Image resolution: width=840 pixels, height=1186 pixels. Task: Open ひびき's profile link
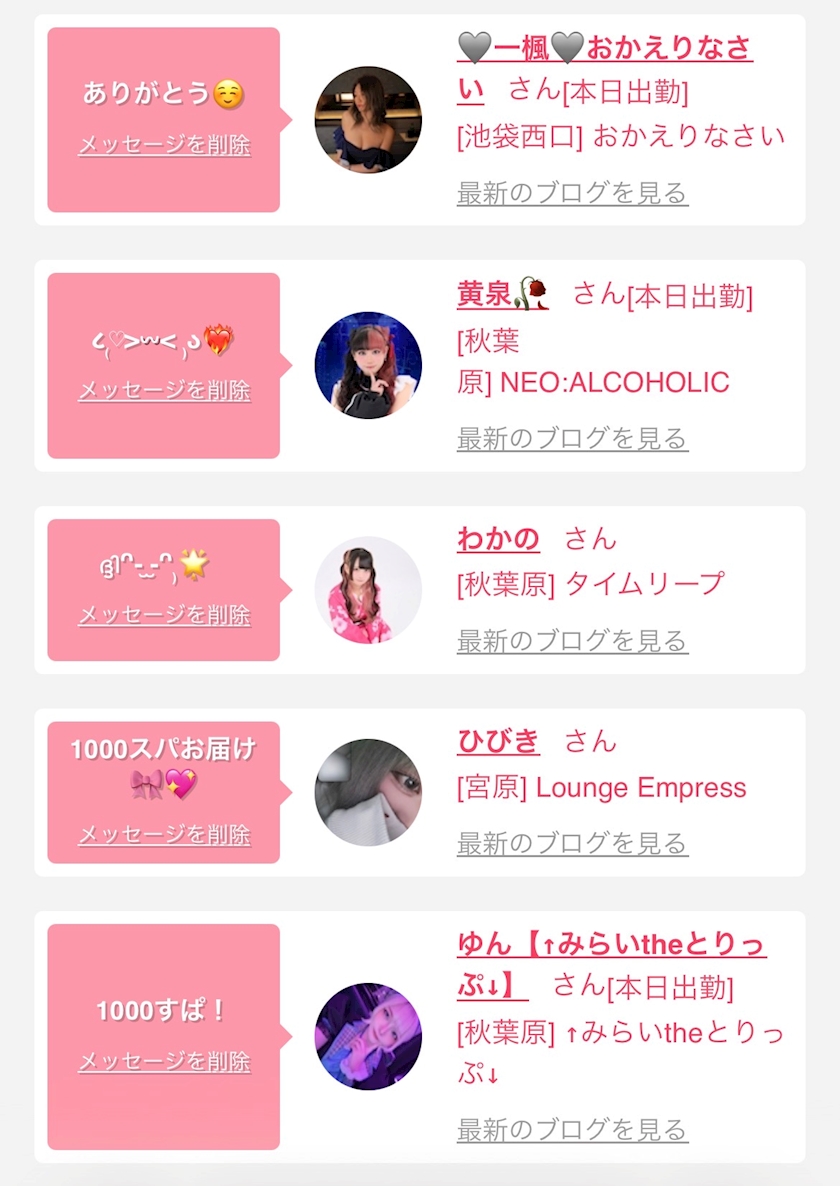pyautogui.click(x=498, y=742)
